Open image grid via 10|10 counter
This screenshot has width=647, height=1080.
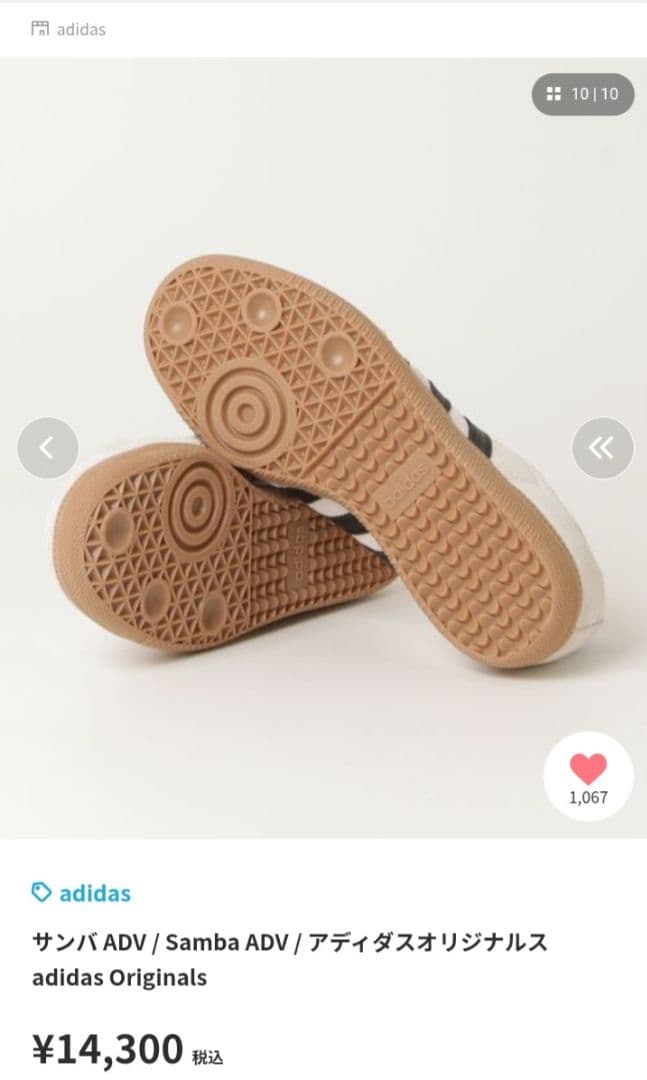click(x=583, y=95)
